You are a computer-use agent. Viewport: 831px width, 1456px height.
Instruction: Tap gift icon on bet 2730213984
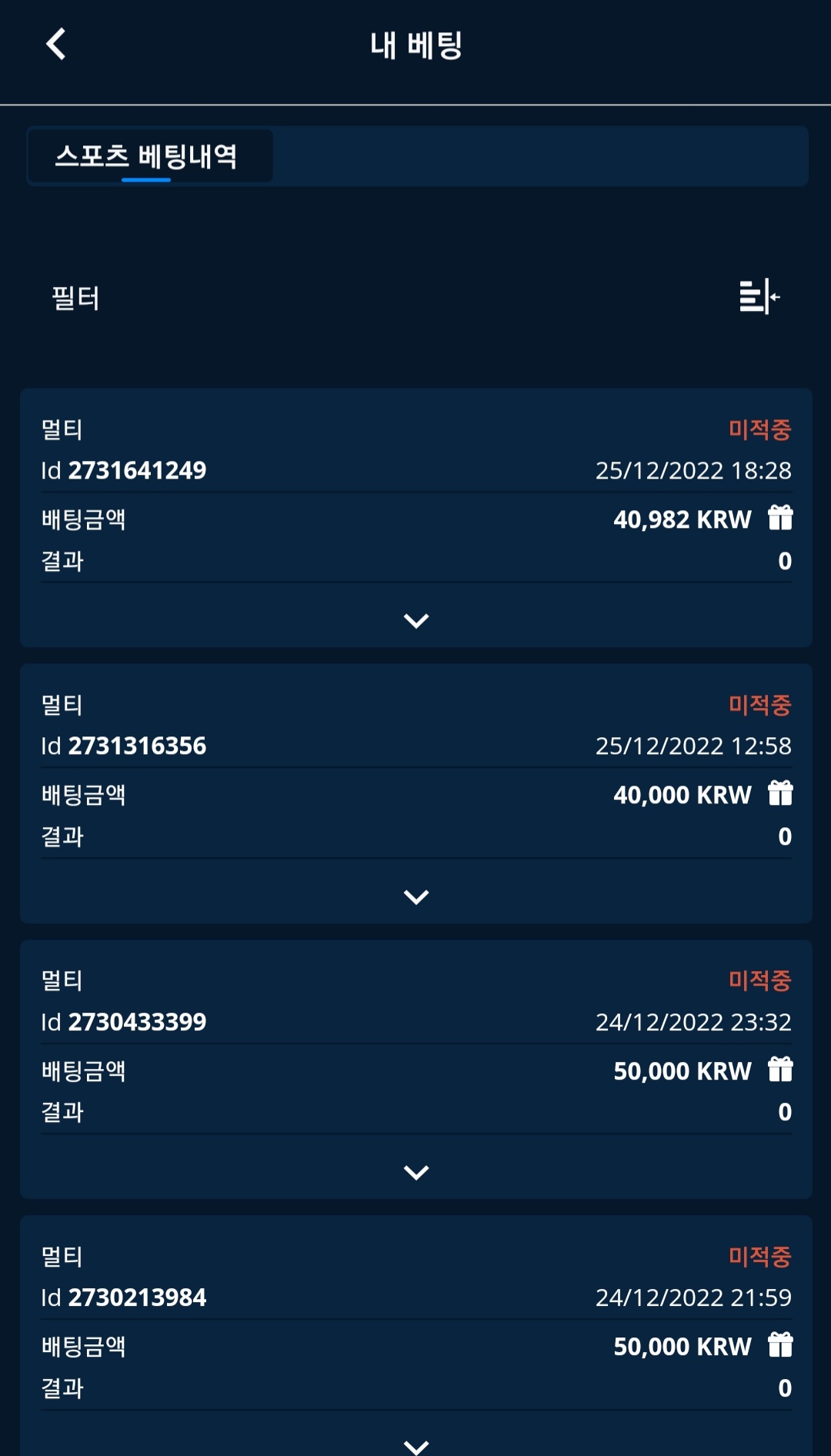click(780, 1345)
